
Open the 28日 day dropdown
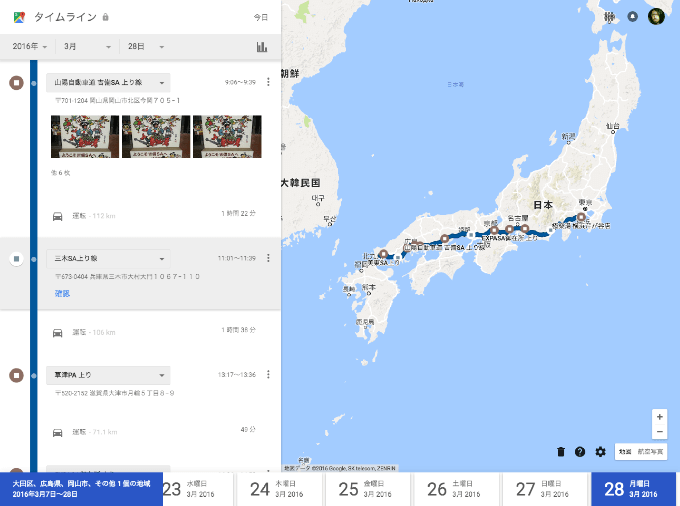(147, 47)
